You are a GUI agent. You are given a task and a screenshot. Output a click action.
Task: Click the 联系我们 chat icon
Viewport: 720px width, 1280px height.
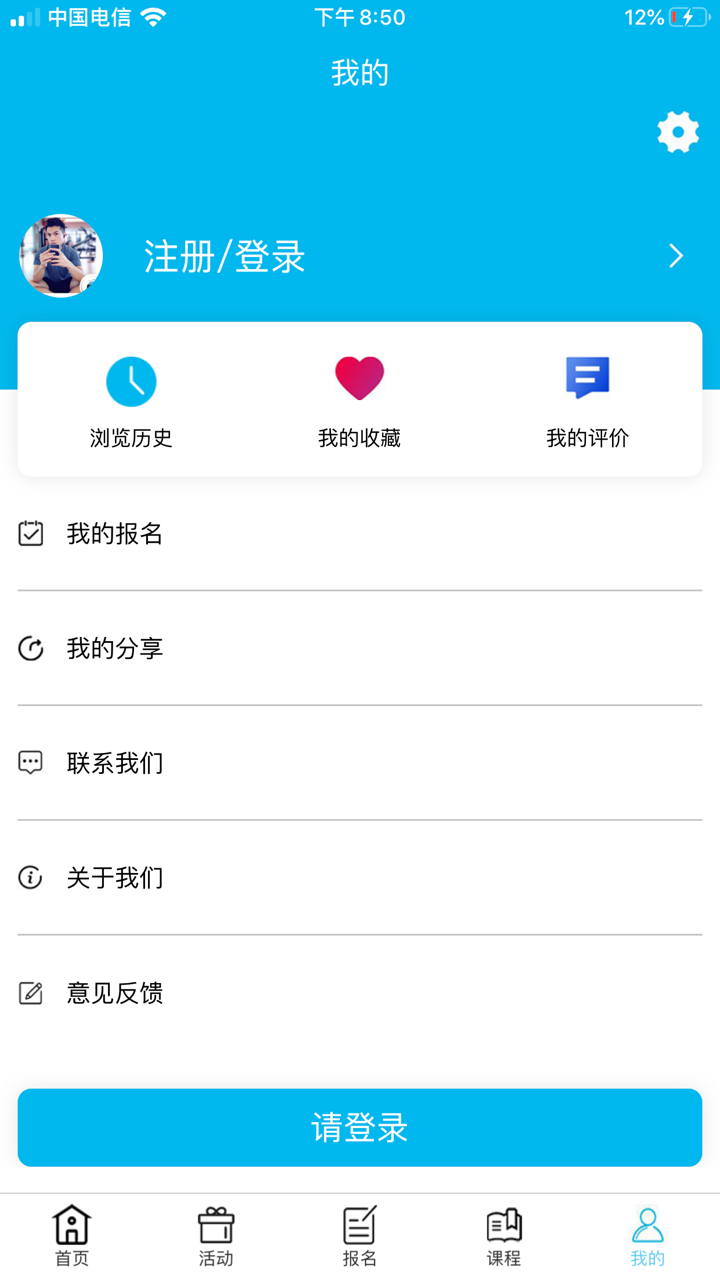point(31,763)
